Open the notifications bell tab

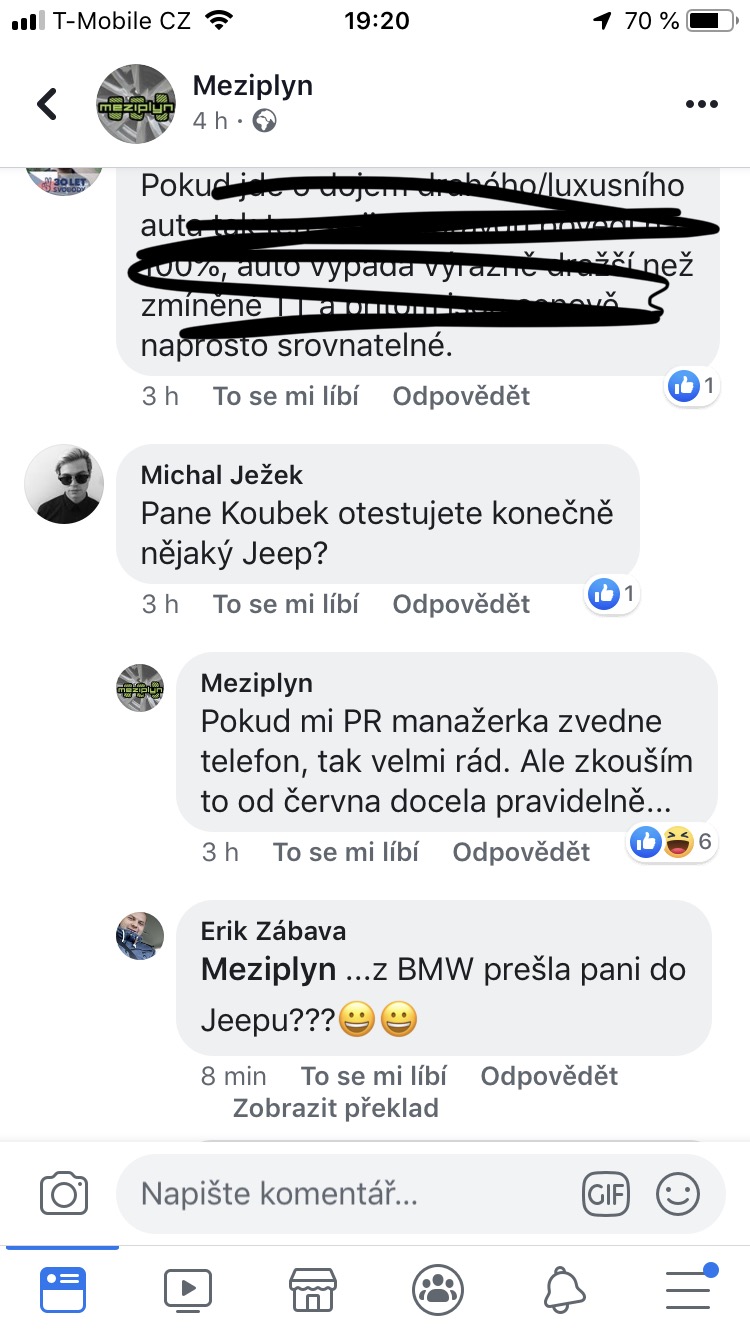tap(564, 1289)
